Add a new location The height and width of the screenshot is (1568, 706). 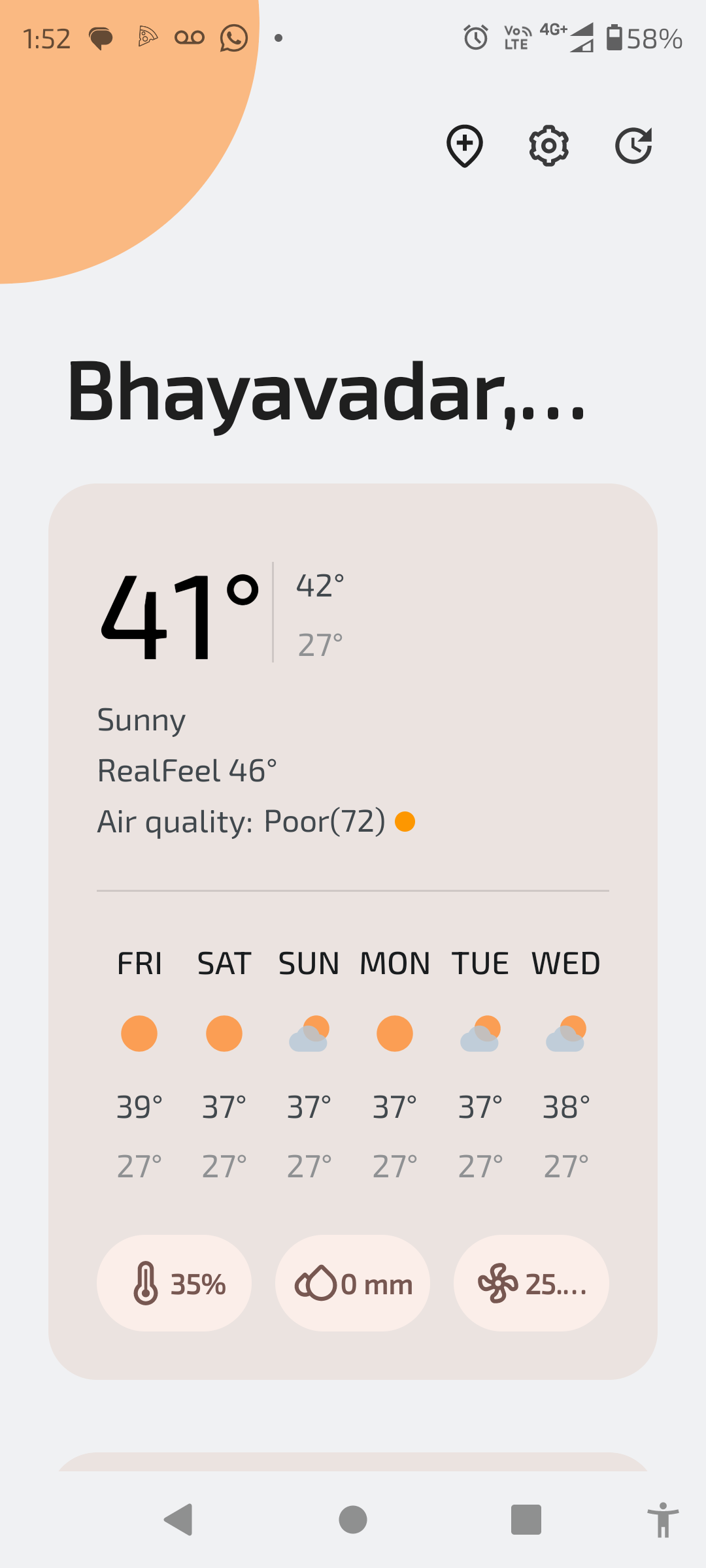coord(464,146)
